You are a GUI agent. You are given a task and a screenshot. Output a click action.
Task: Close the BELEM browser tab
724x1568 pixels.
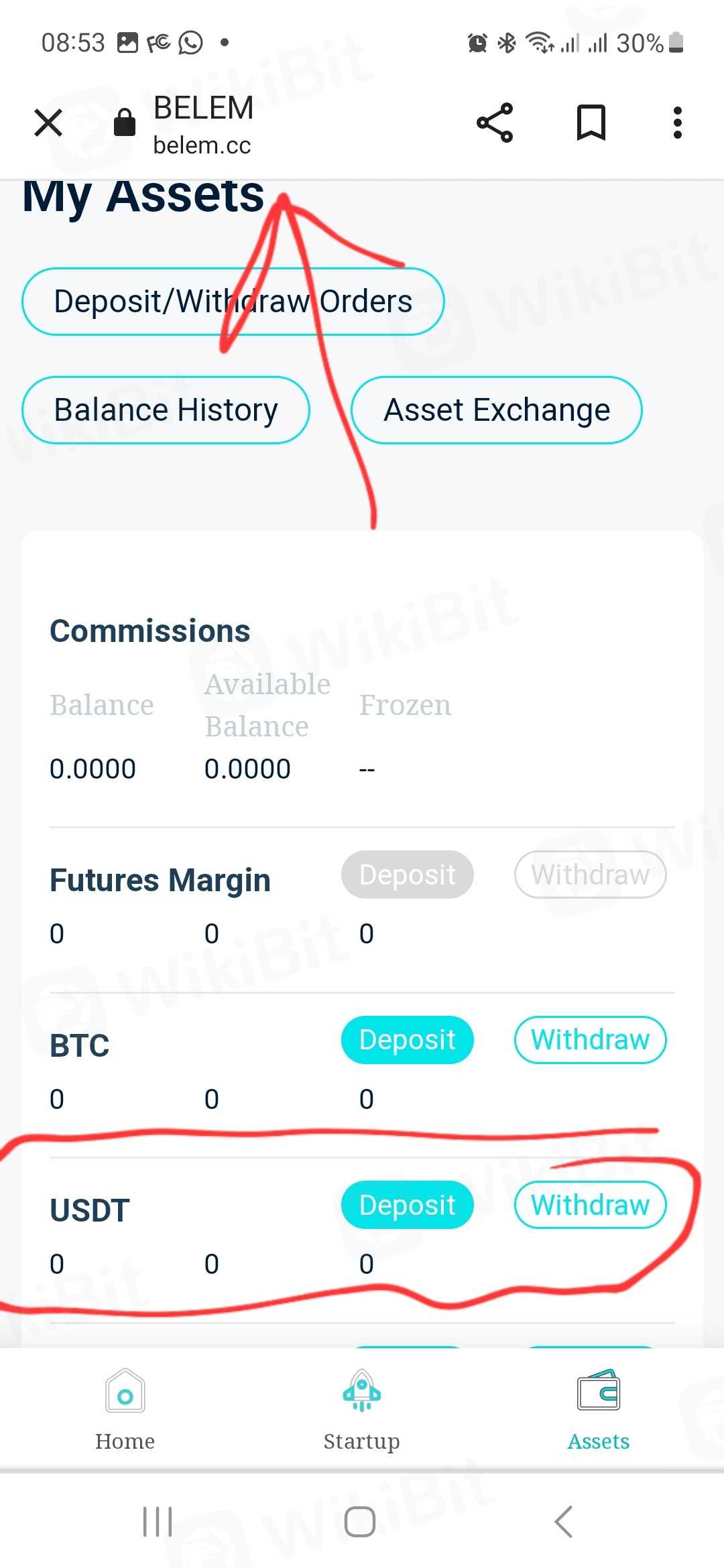pyautogui.click(x=48, y=123)
